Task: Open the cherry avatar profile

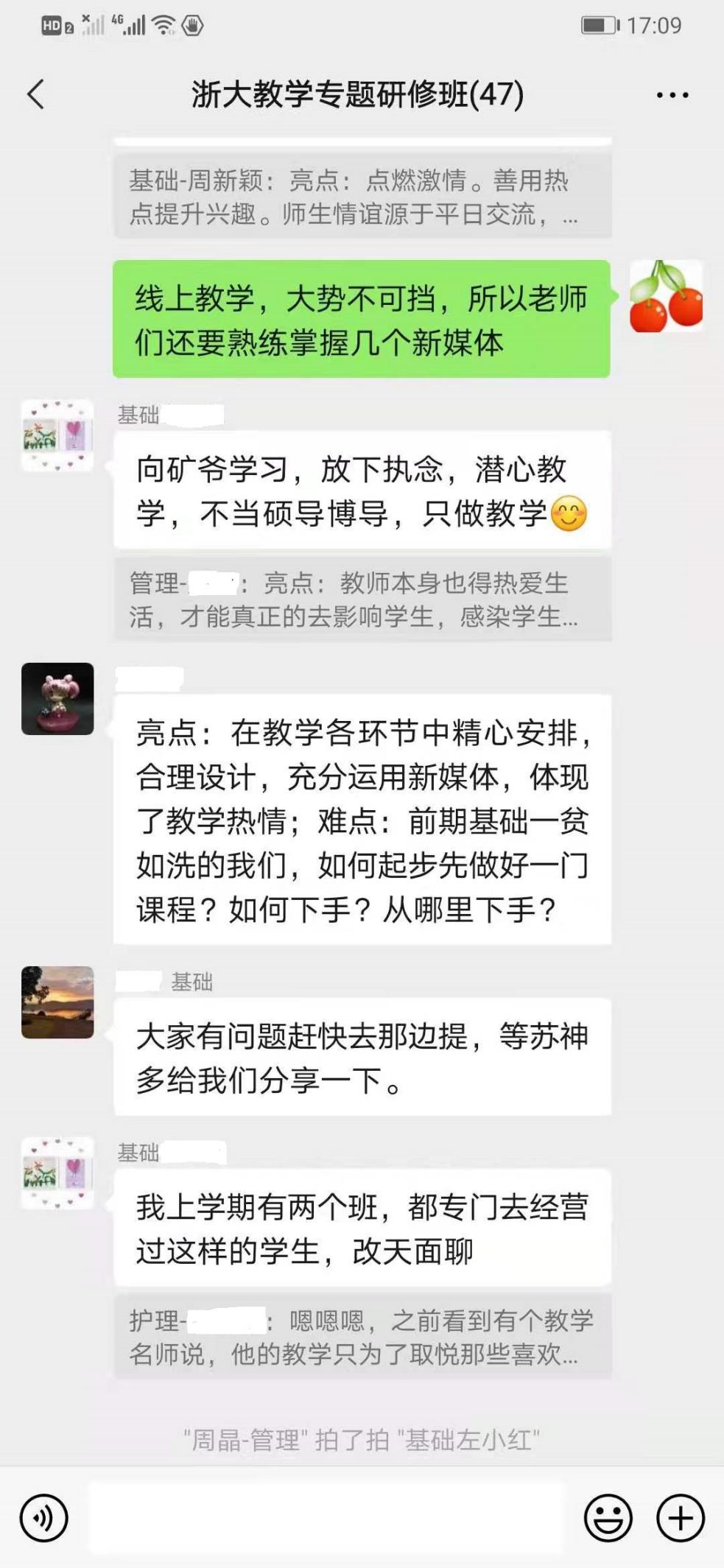Action: (x=666, y=296)
